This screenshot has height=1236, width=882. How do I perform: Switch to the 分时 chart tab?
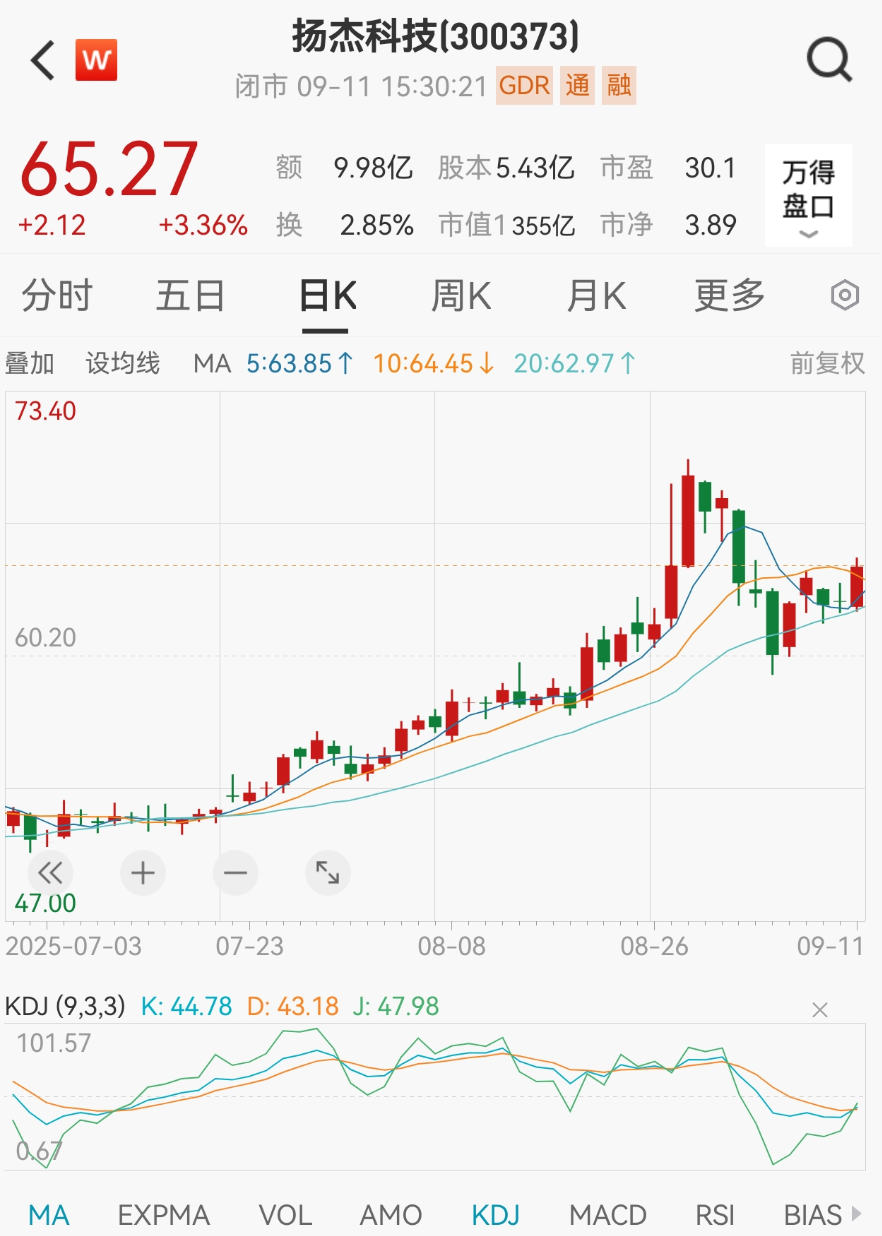57,296
